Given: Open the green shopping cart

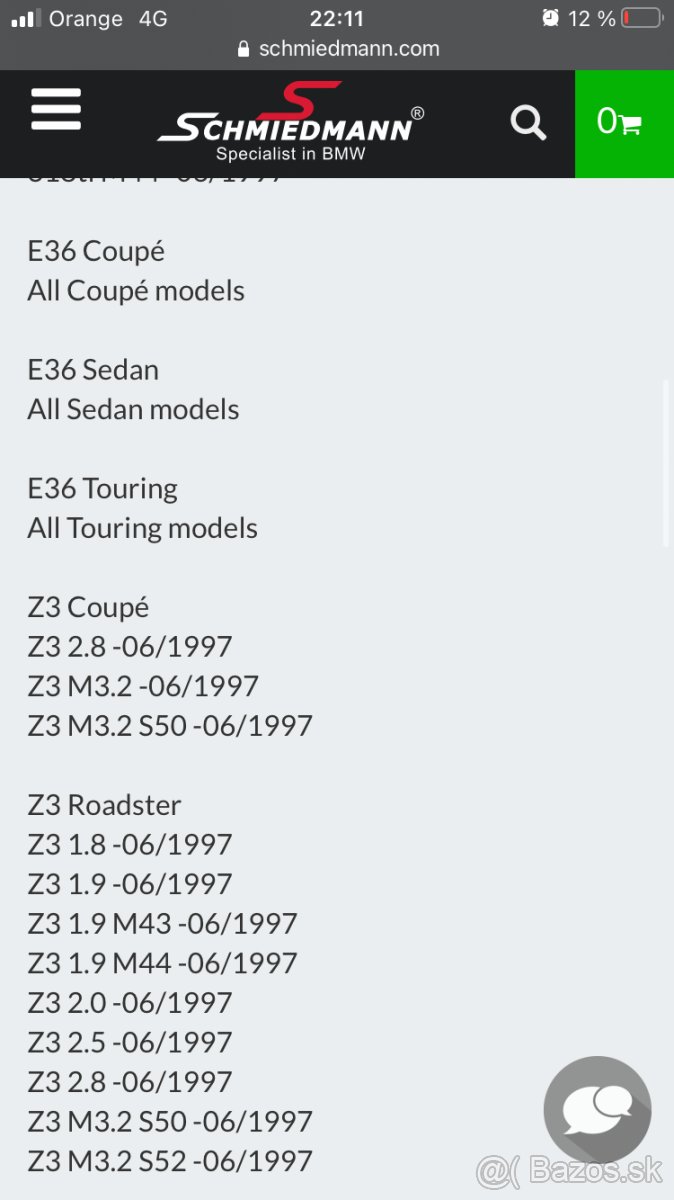Looking at the screenshot, I should pyautogui.click(x=623, y=123).
